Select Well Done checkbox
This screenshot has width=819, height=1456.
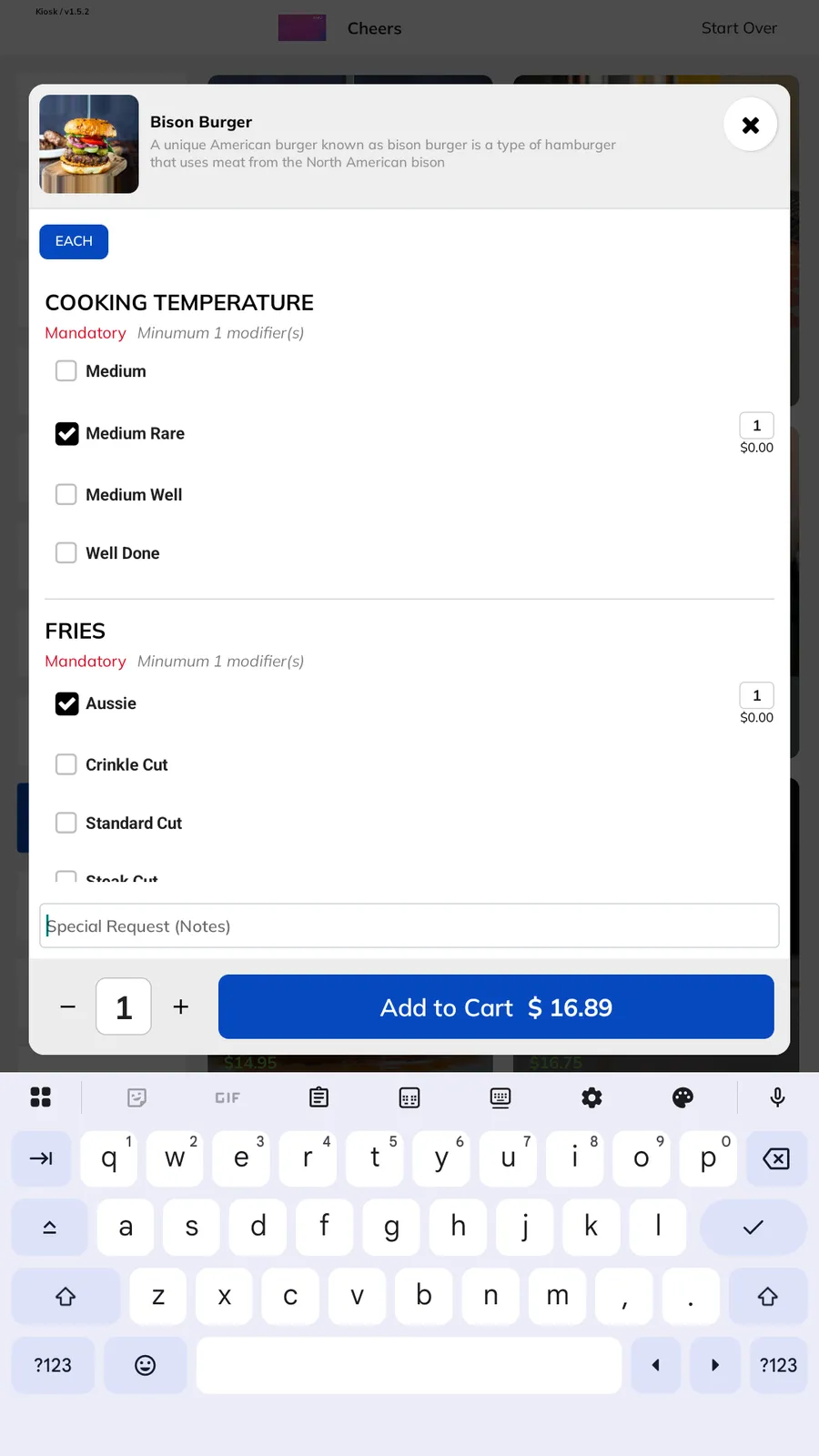tap(66, 552)
